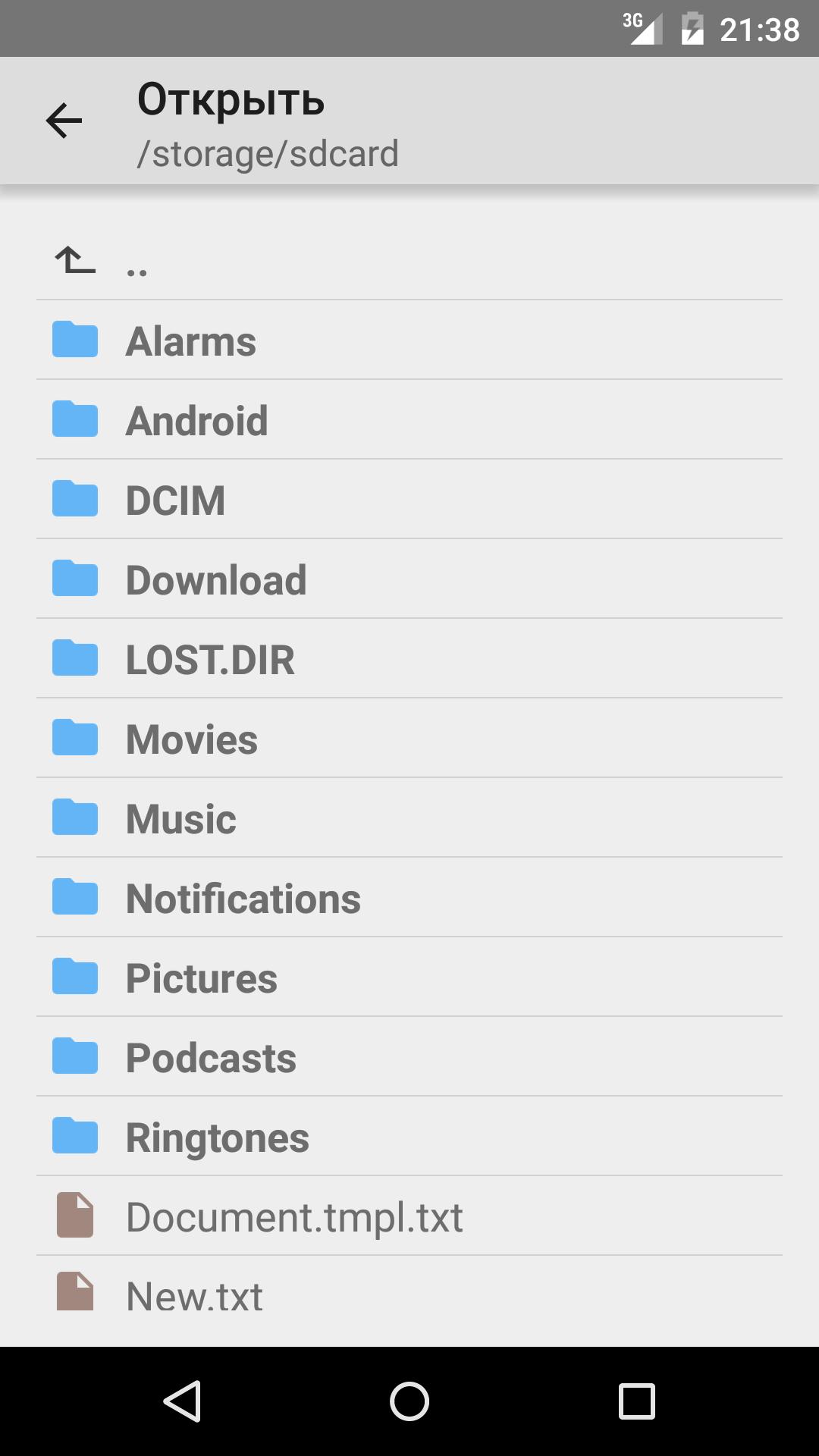Show recent apps via the square button
Image resolution: width=819 pixels, height=1456 pixels.
(637, 1401)
